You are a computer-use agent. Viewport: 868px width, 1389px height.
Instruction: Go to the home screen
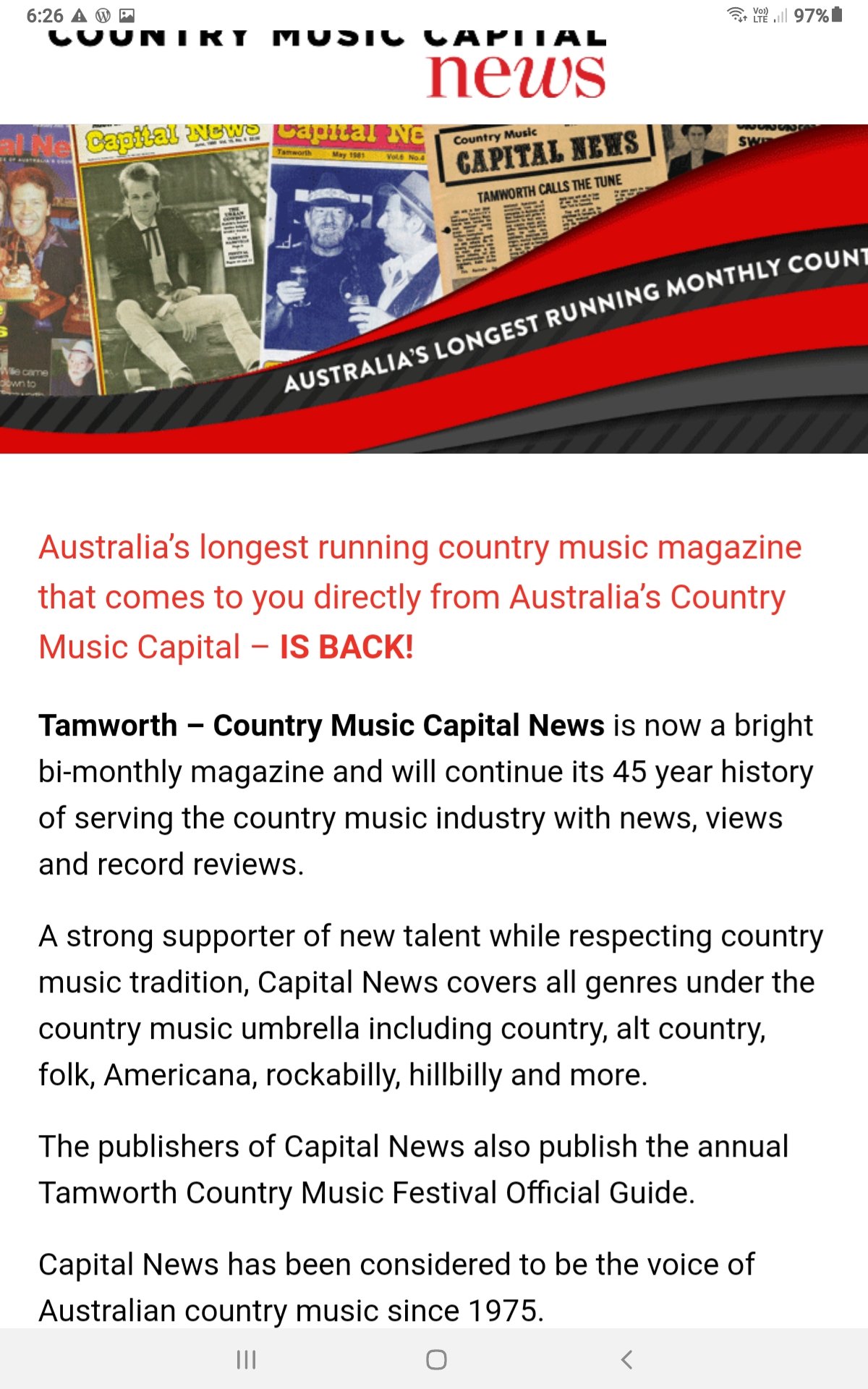pos(436,1360)
